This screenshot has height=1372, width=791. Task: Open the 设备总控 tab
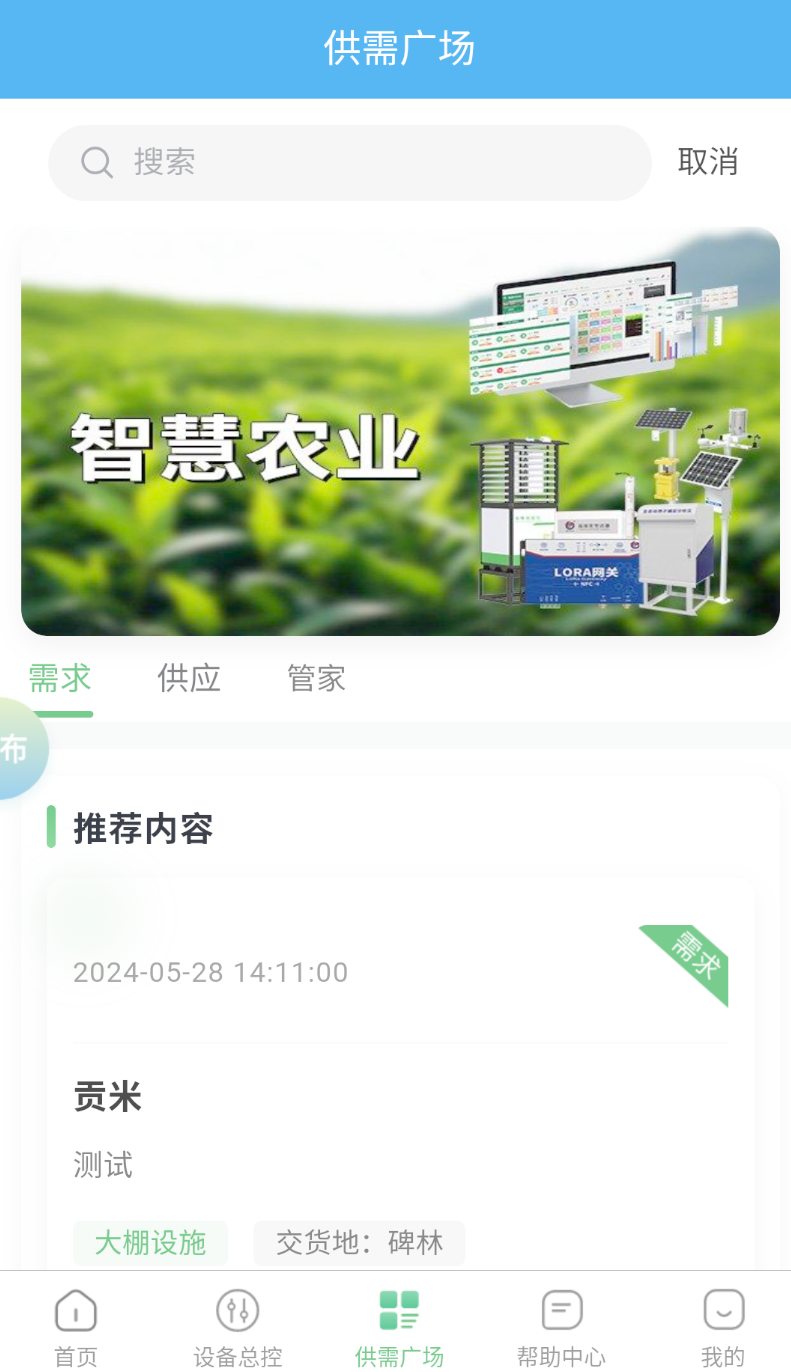pos(238,1326)
